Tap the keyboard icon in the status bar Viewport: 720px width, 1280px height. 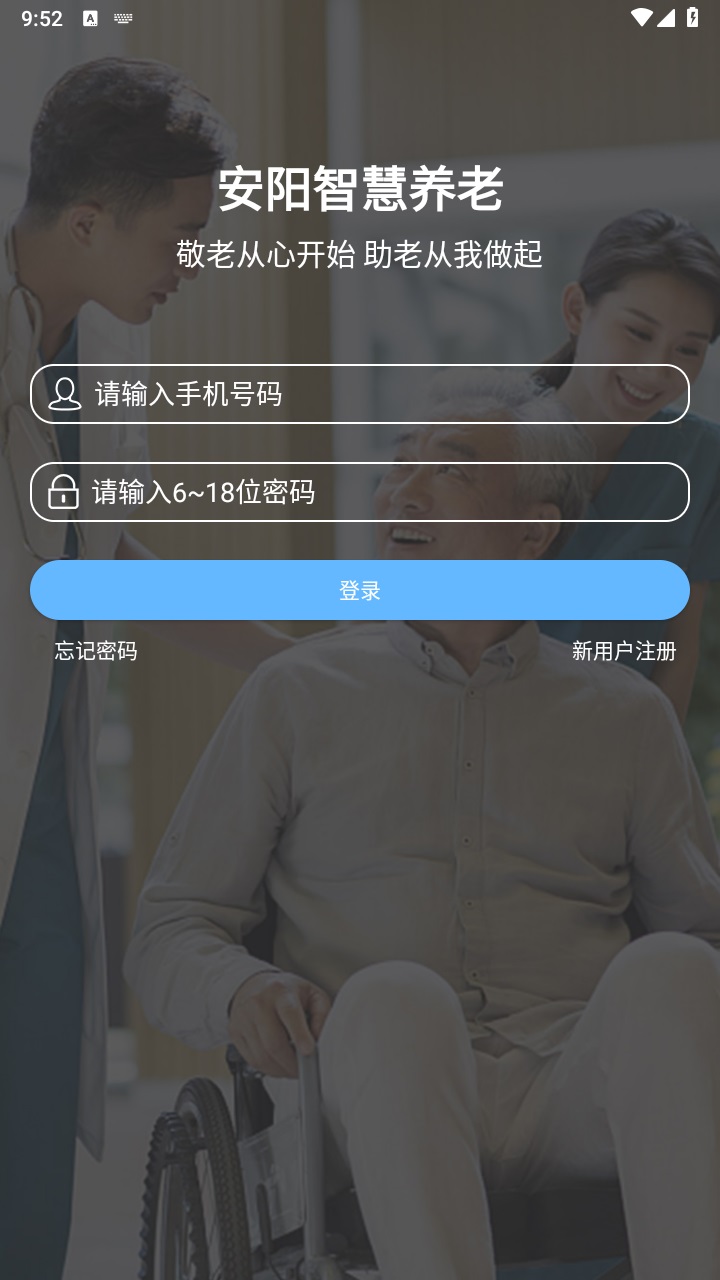tap(124, 17)
